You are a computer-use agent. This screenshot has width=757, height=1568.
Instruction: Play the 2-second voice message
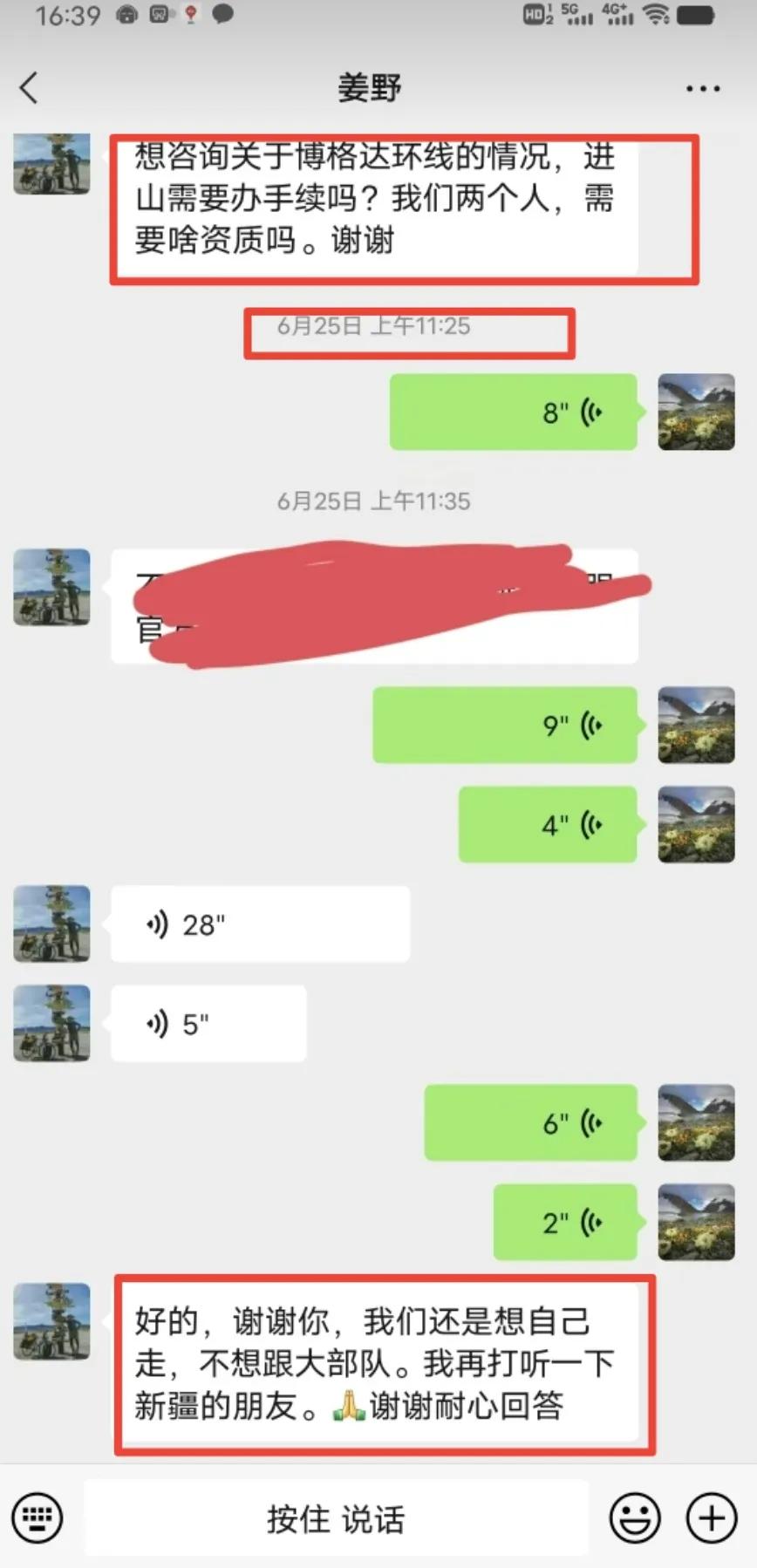[565, 1223]
